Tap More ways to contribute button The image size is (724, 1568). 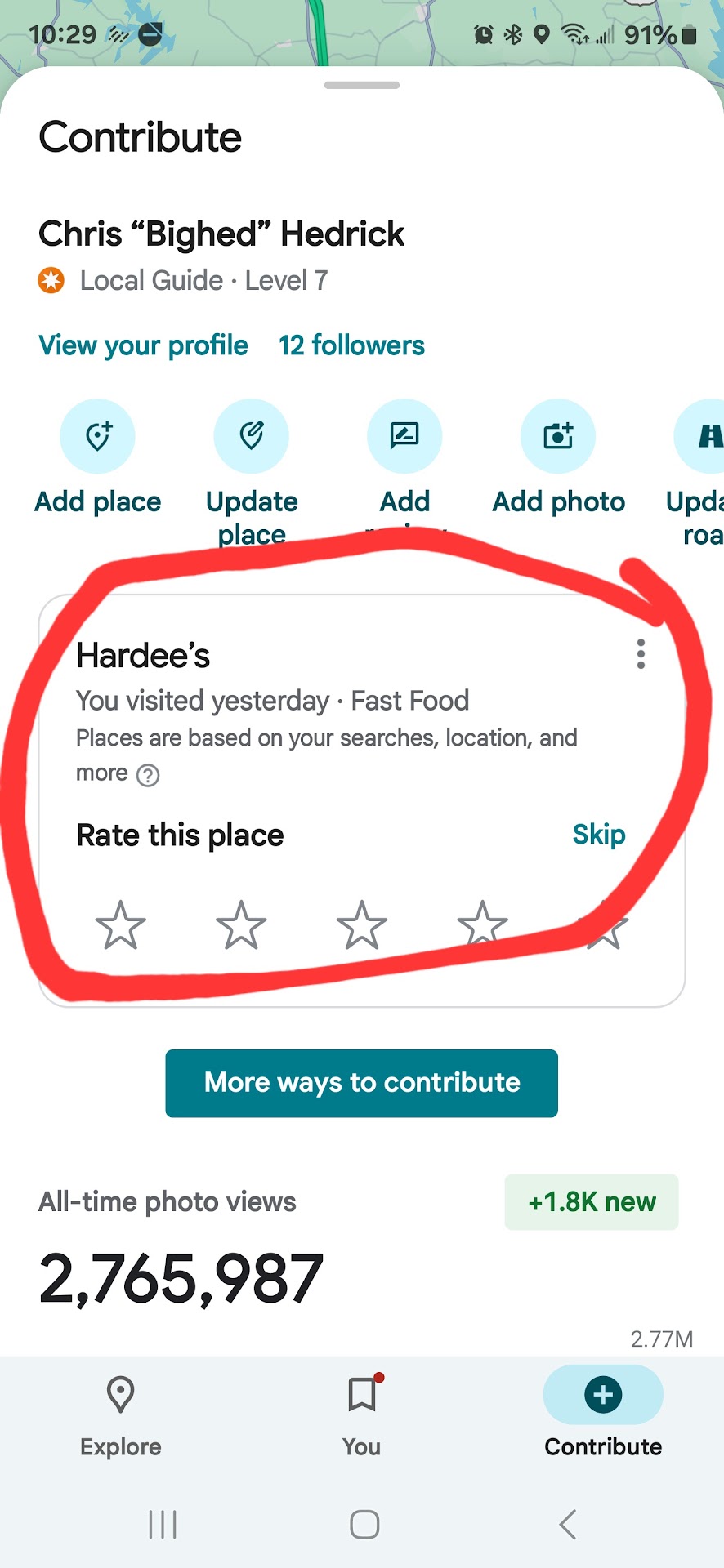tap(361, 1083)
